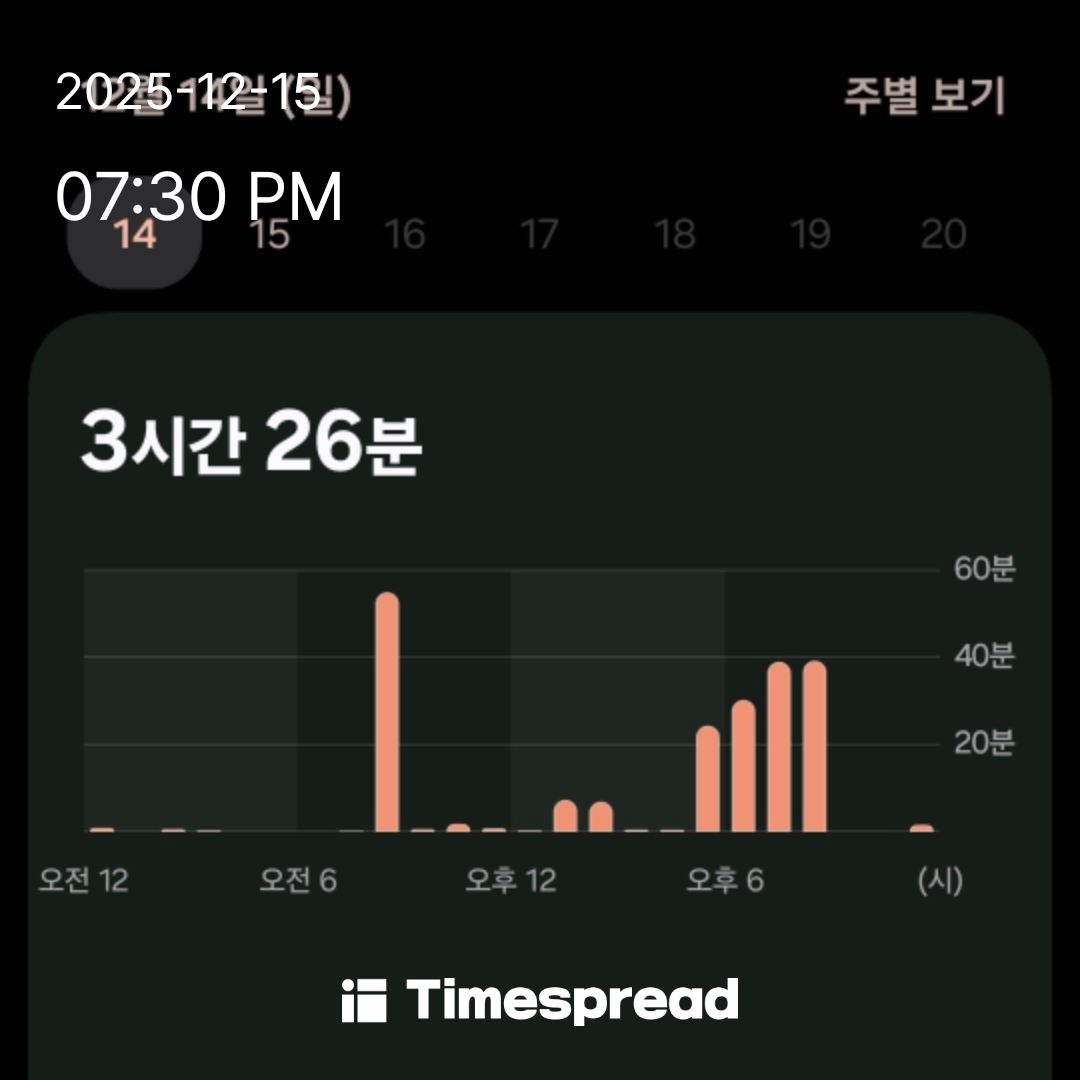This screenshot has height=1080, width=1080.
Task: Select day 15 in the date strip
Action: click(270, 235)
